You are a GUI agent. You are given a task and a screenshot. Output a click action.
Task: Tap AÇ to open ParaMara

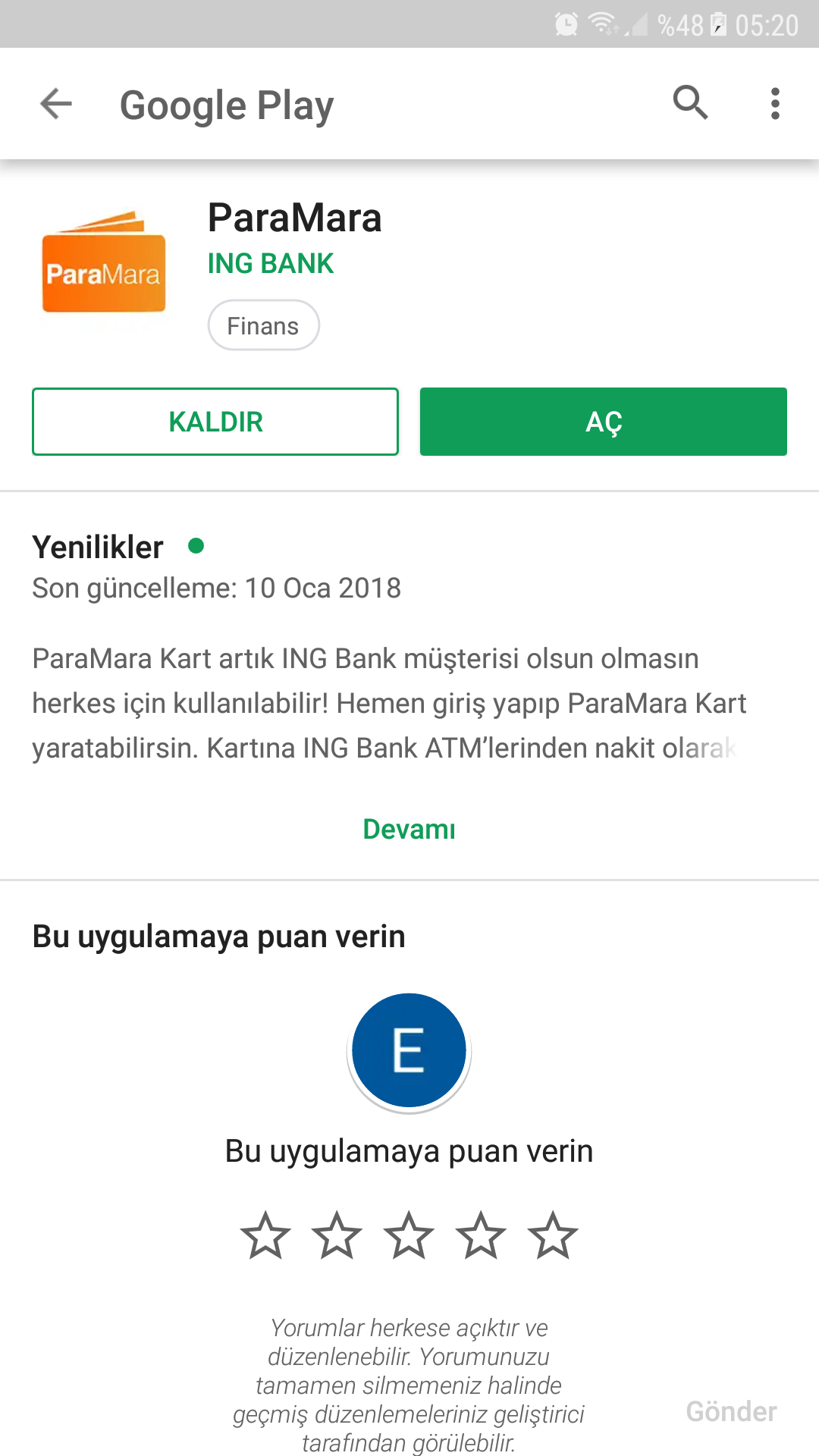603,422
